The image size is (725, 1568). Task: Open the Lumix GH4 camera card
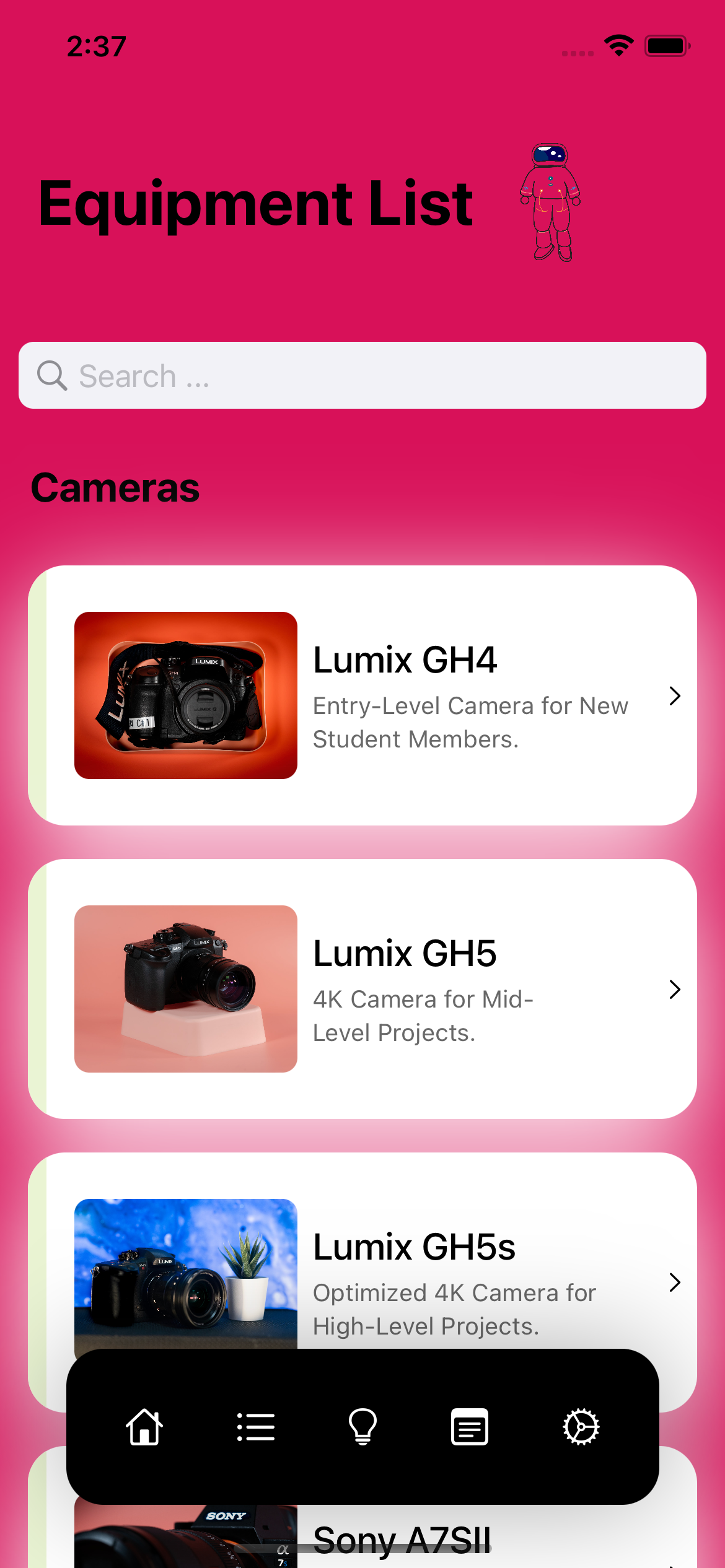click(362, 695)
